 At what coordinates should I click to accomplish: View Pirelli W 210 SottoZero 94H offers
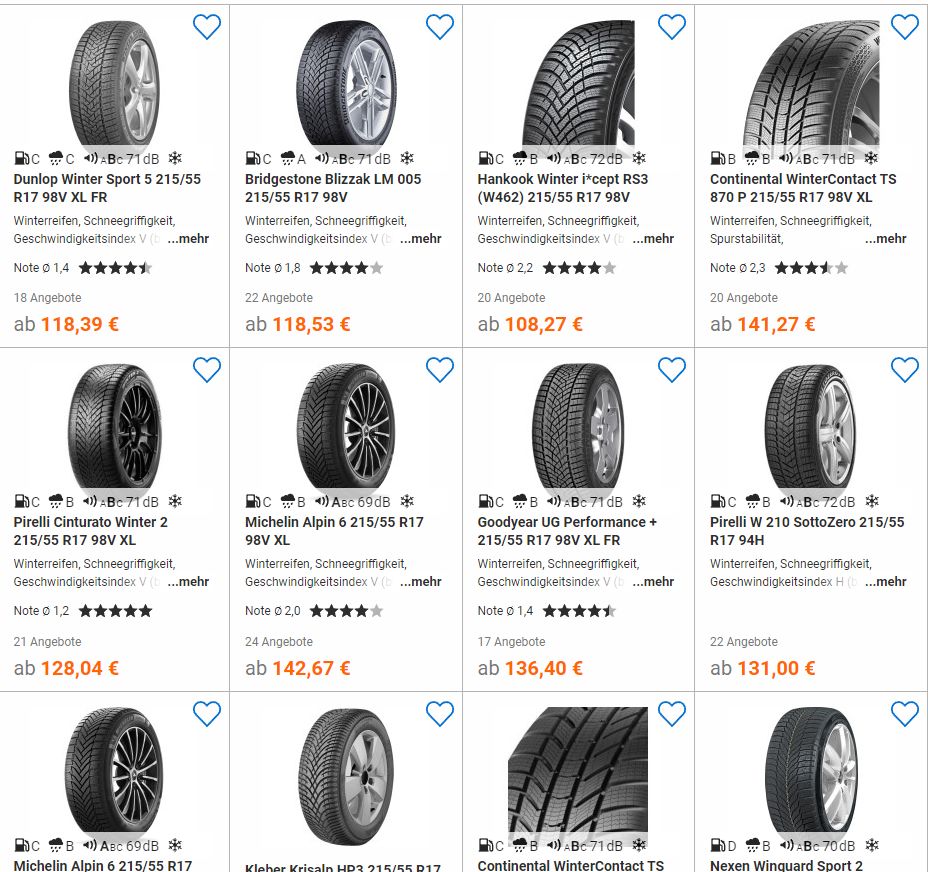(x=744, y=642)
